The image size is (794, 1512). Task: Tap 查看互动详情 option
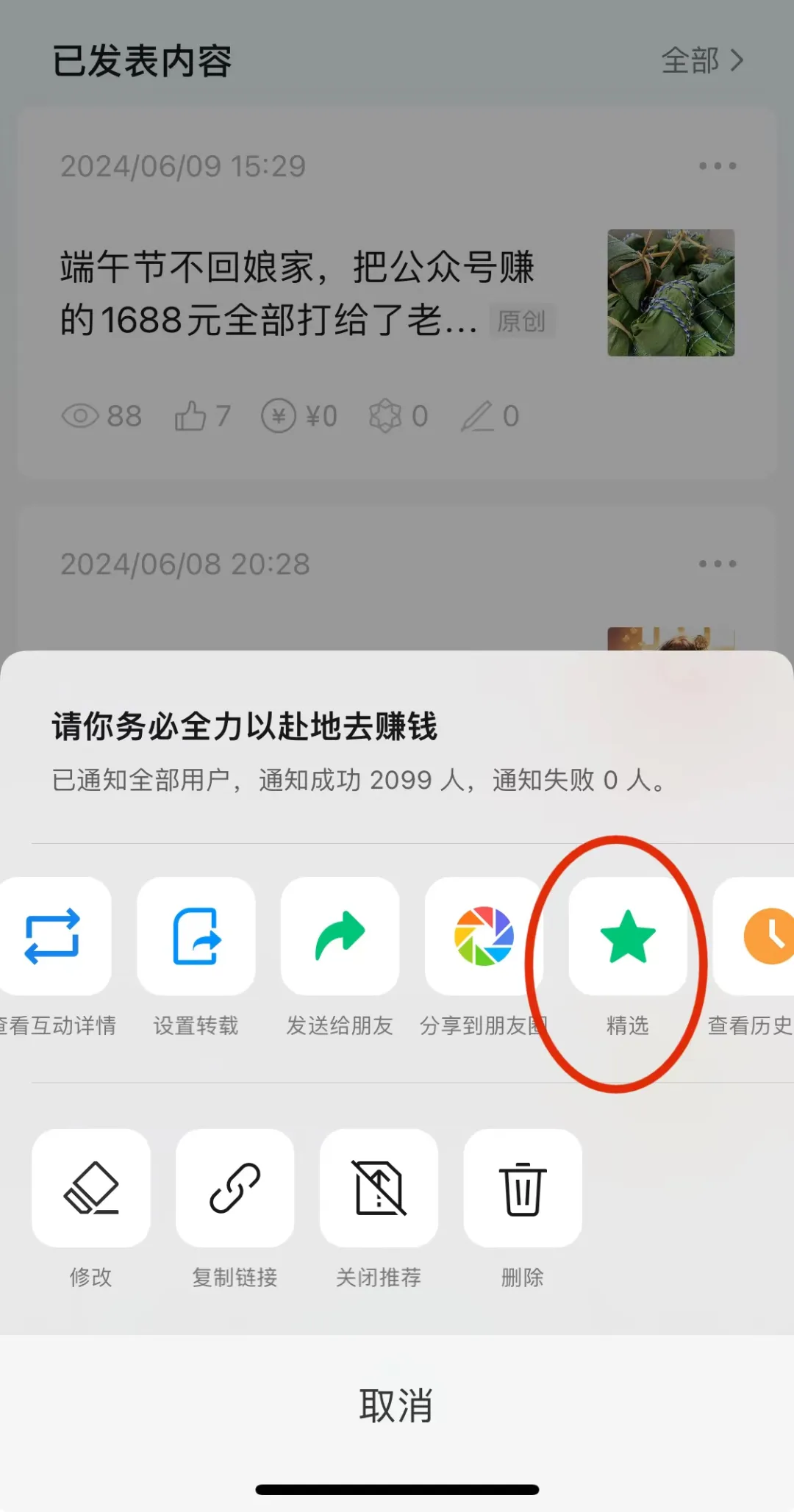click(x=53, y=937)
